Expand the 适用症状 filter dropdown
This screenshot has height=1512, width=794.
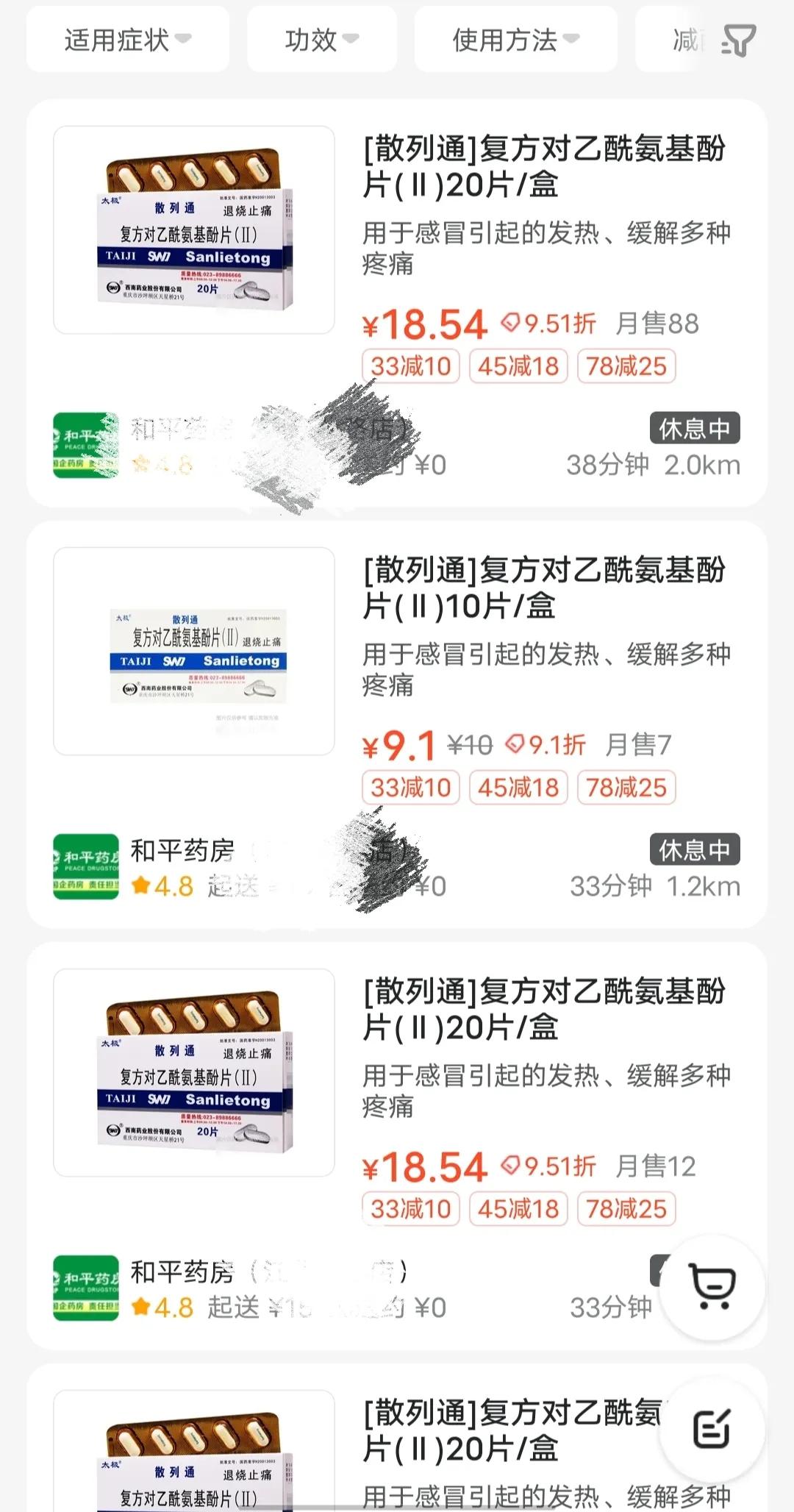click(x=127, y=40)
